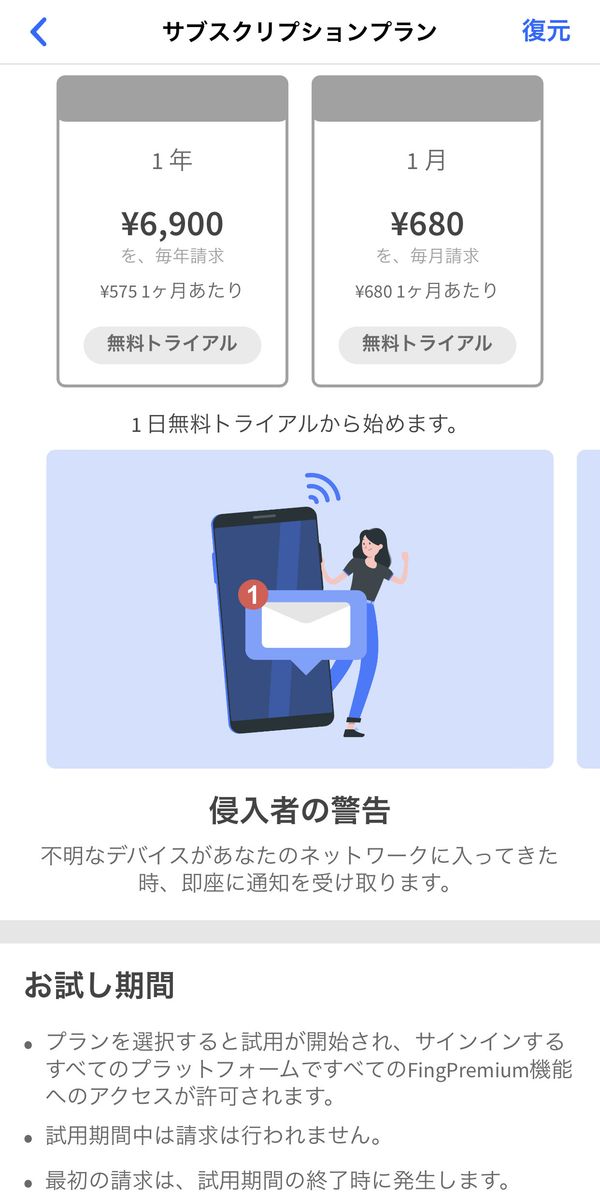Select the 1月 ¥680 plan card
600x1198 pixels.
(x=427, y=231)
